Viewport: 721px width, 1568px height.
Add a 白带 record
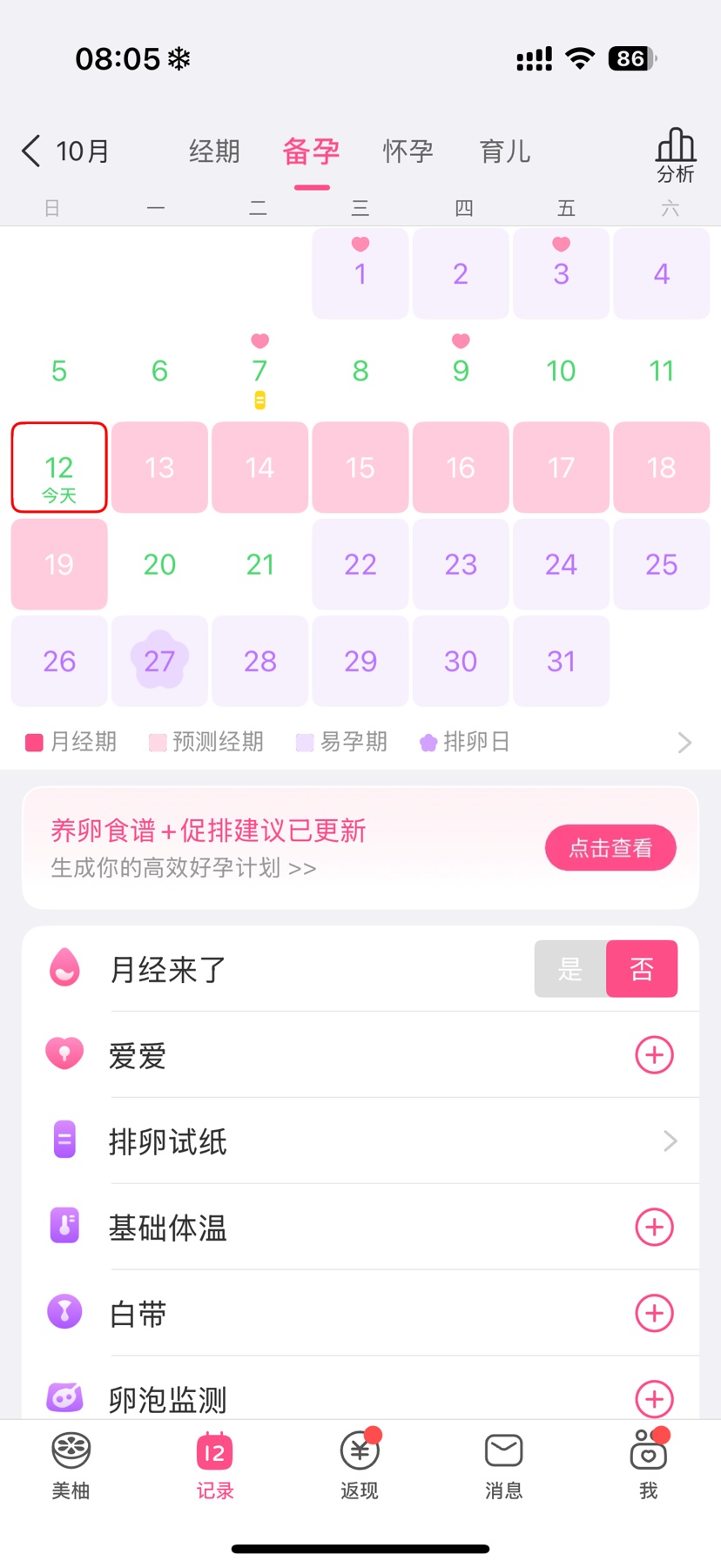654,1313
